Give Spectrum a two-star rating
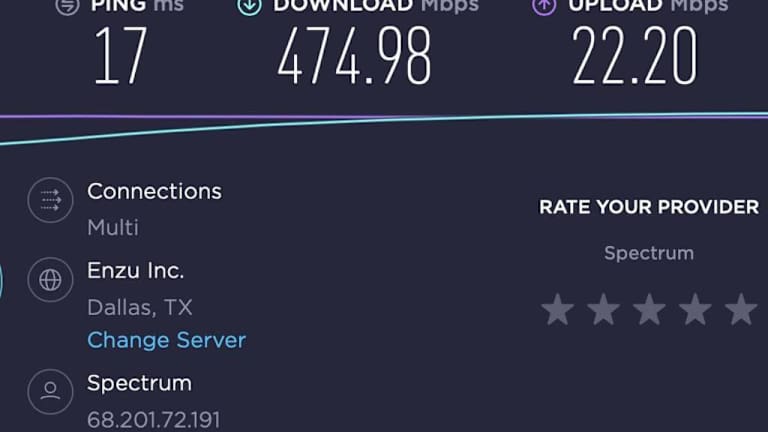Viewport: 768px width, 432px height. click(x=603, y=309)
